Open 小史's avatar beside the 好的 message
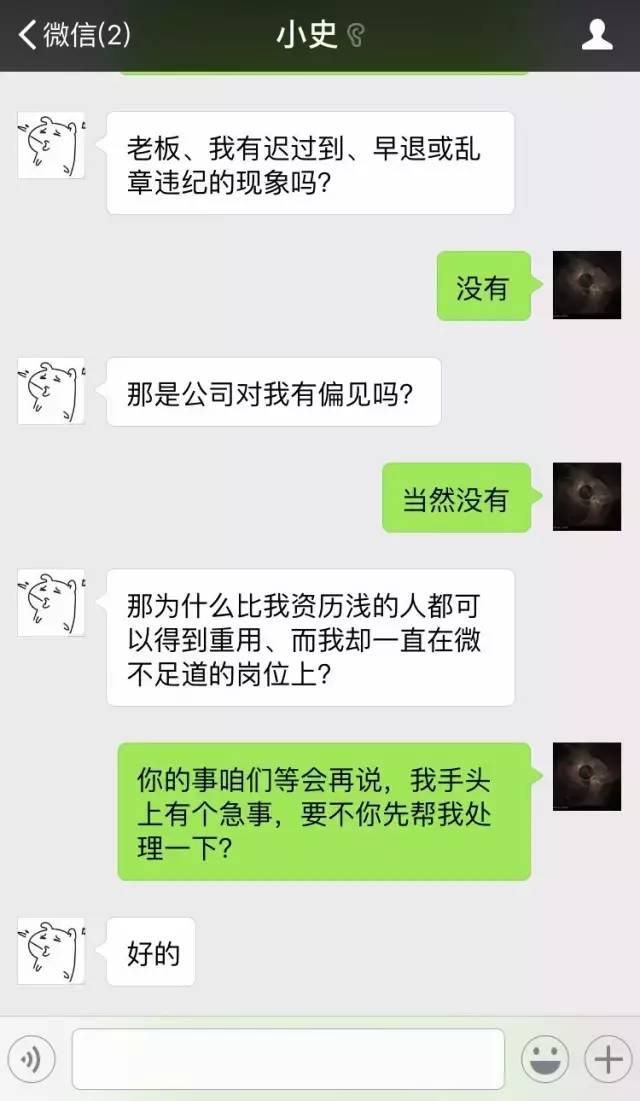 point(51,951)
